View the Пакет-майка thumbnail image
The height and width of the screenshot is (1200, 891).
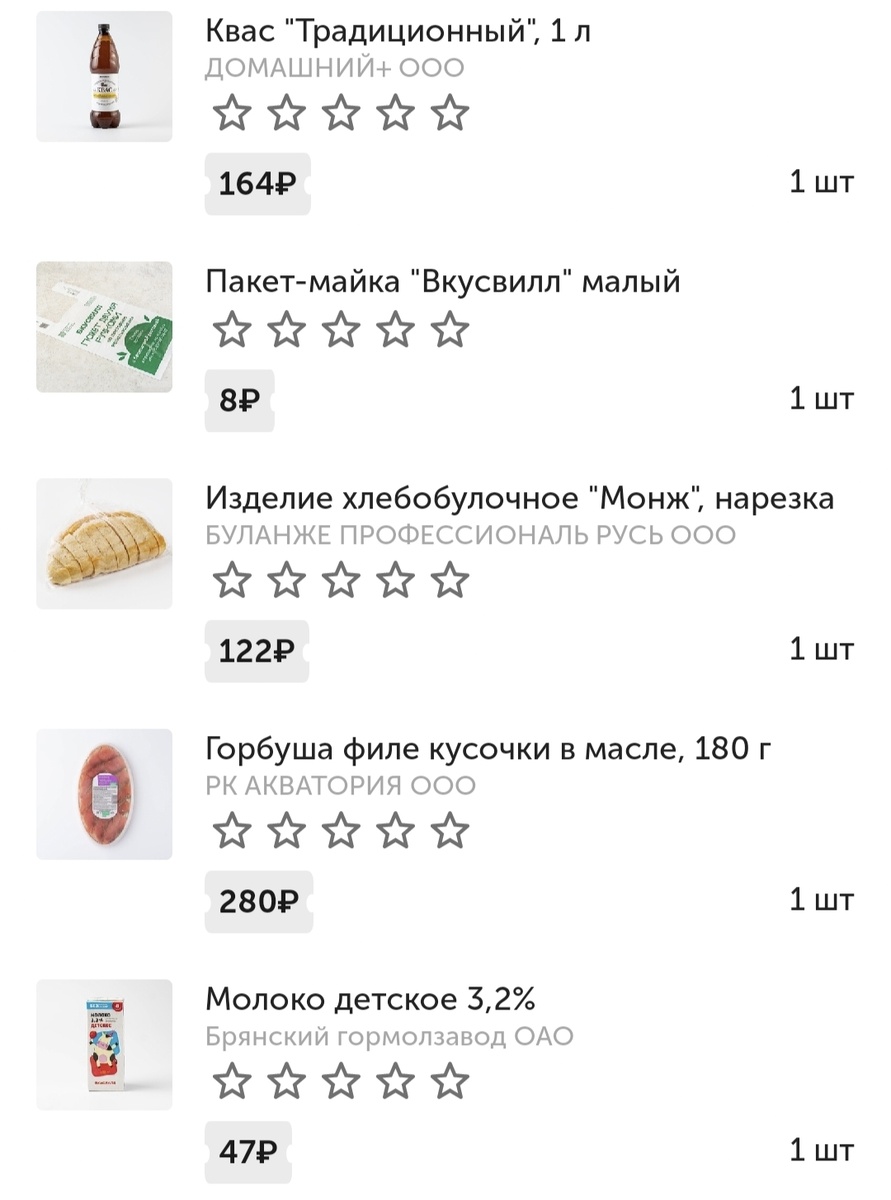(x=104, y=323)
